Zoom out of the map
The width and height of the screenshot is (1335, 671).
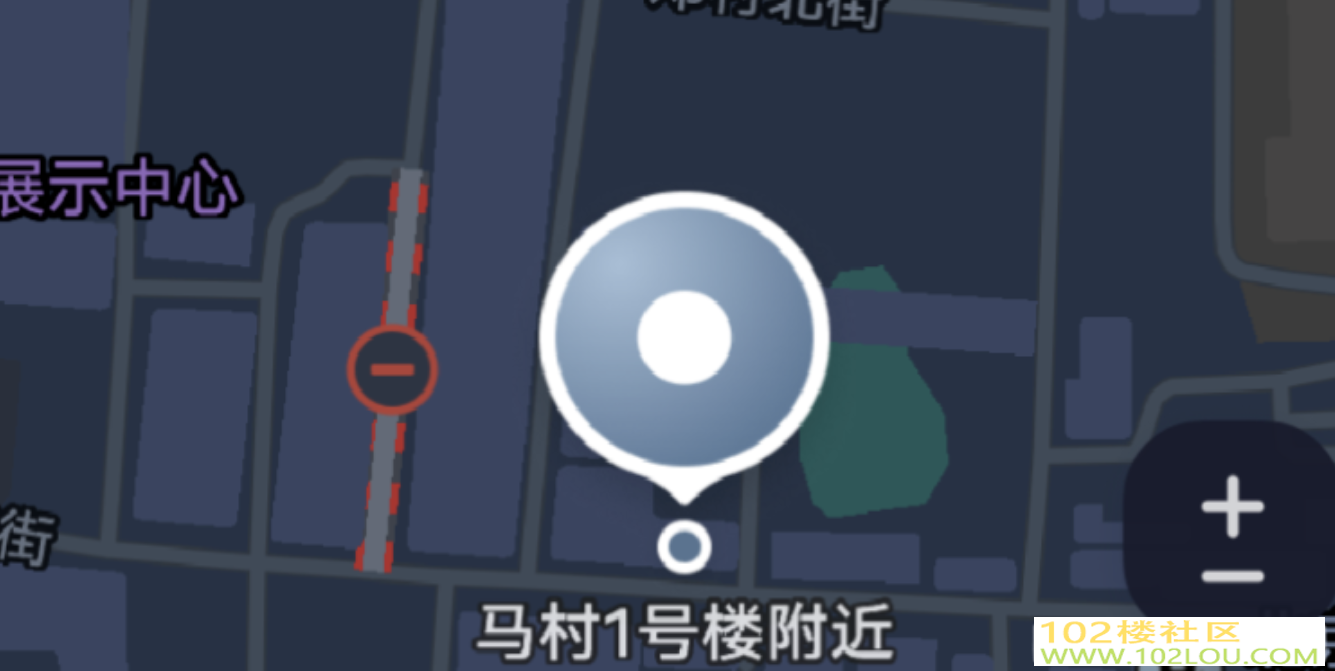1233,577
